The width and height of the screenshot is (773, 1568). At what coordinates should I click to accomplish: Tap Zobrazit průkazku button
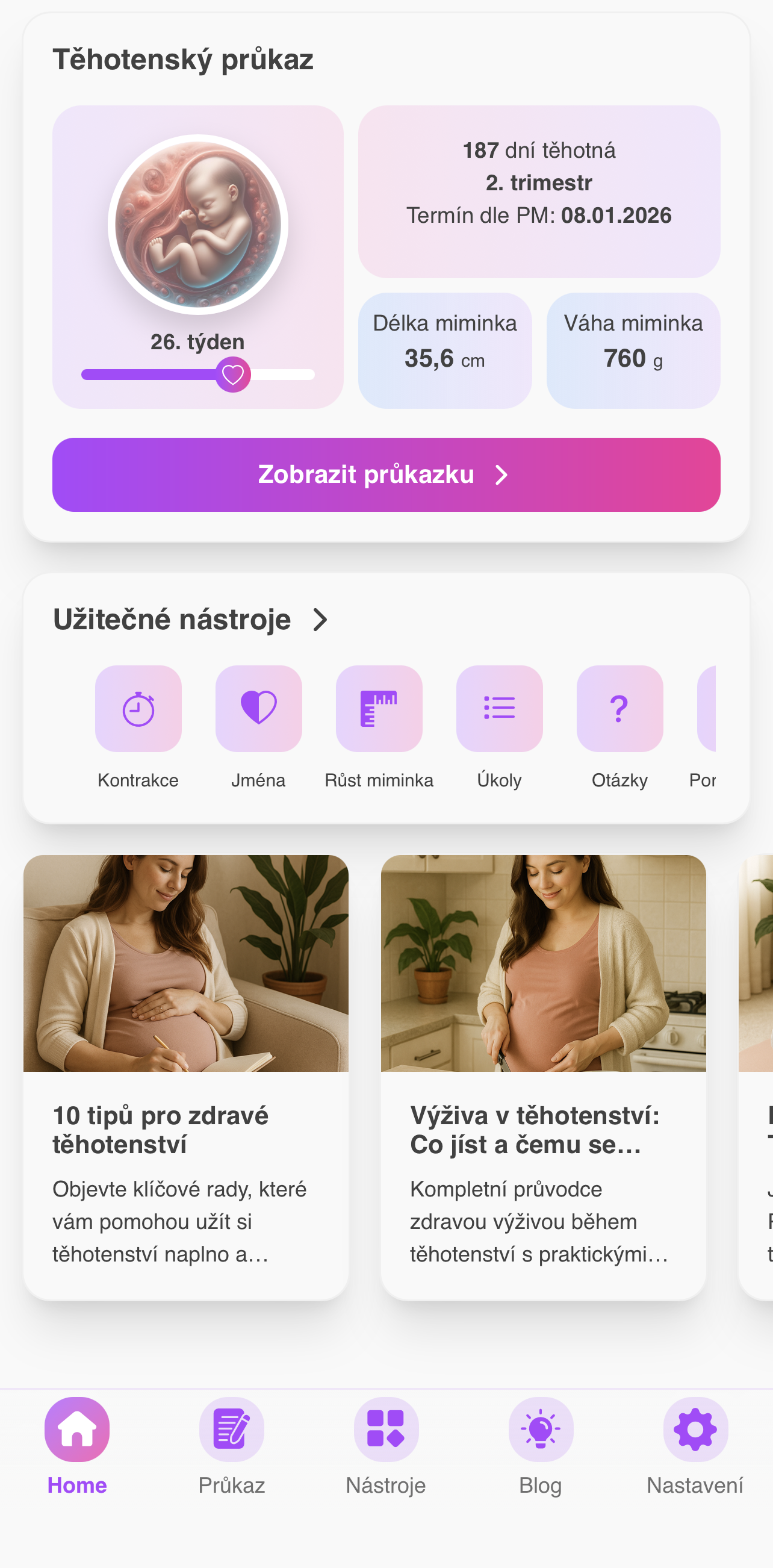(386, 474)
